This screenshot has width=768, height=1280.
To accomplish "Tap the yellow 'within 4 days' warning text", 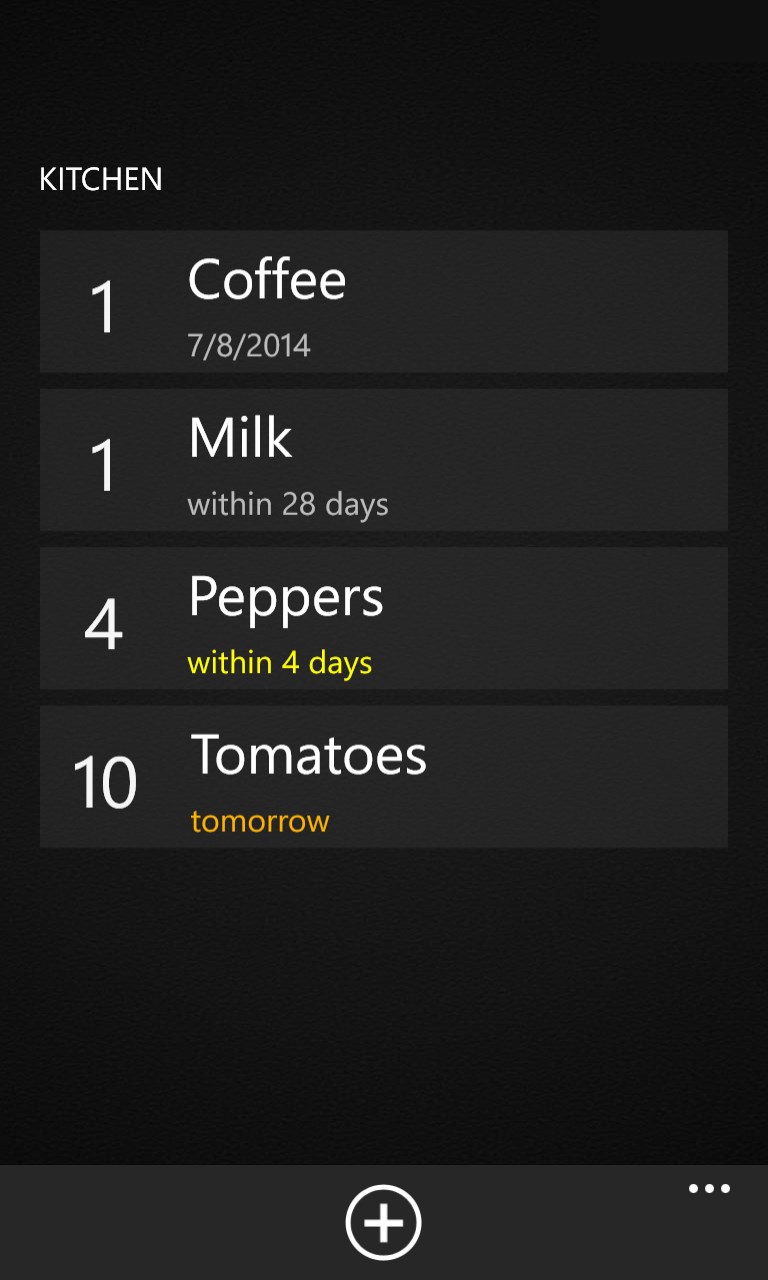I will [x=280, y=662].
